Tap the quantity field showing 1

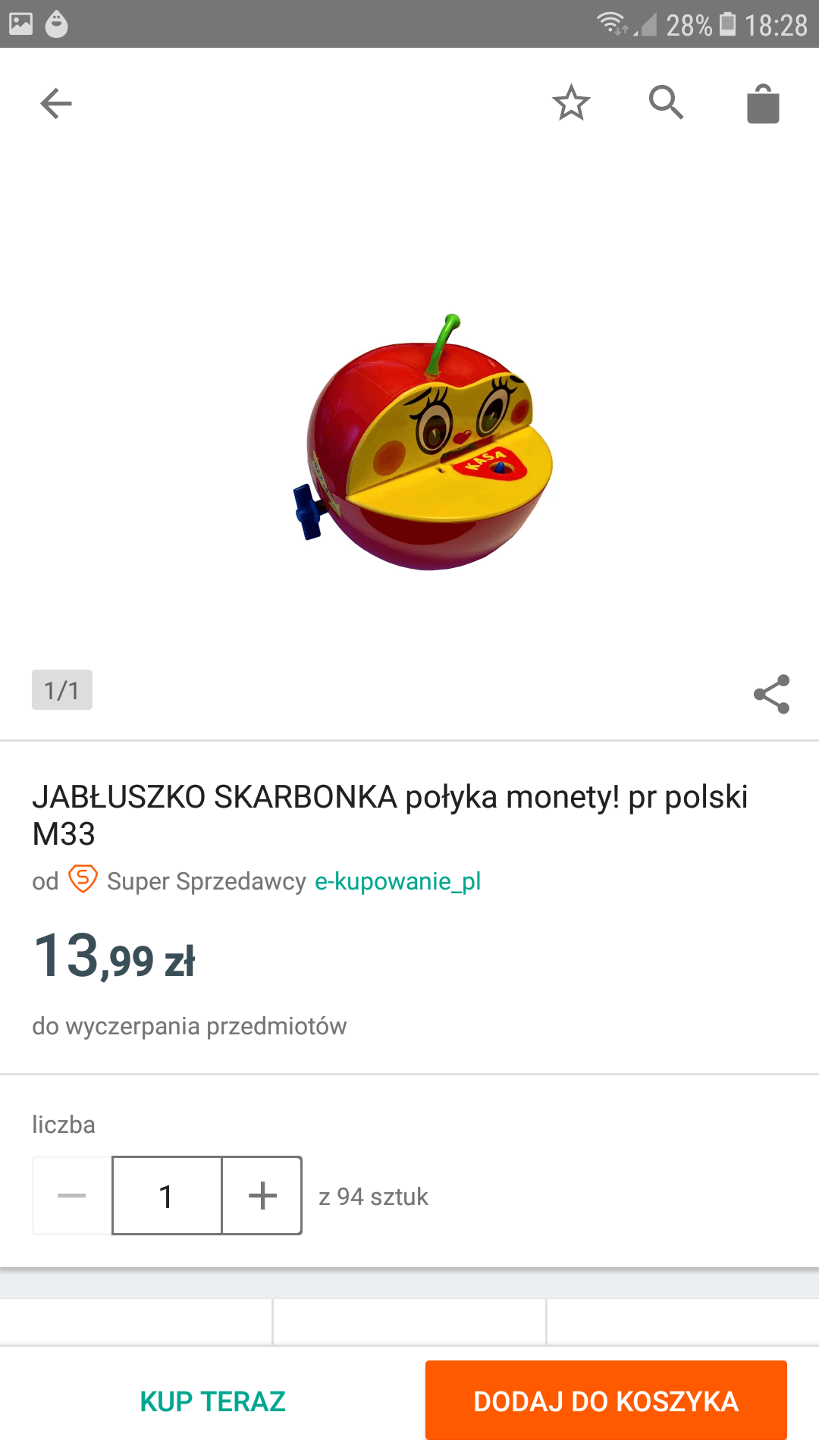tap(167, 1196)
